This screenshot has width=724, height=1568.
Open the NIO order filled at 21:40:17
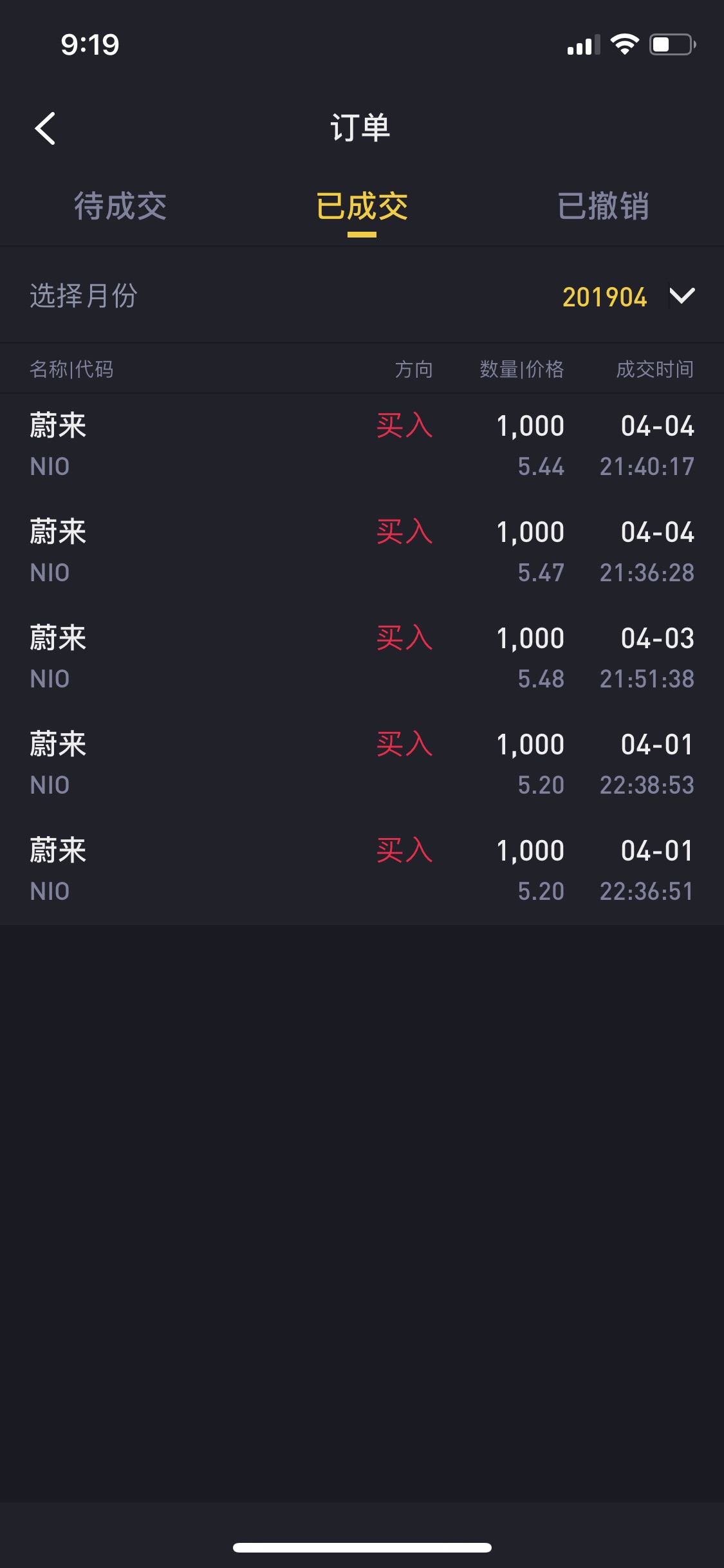[362, 446]
